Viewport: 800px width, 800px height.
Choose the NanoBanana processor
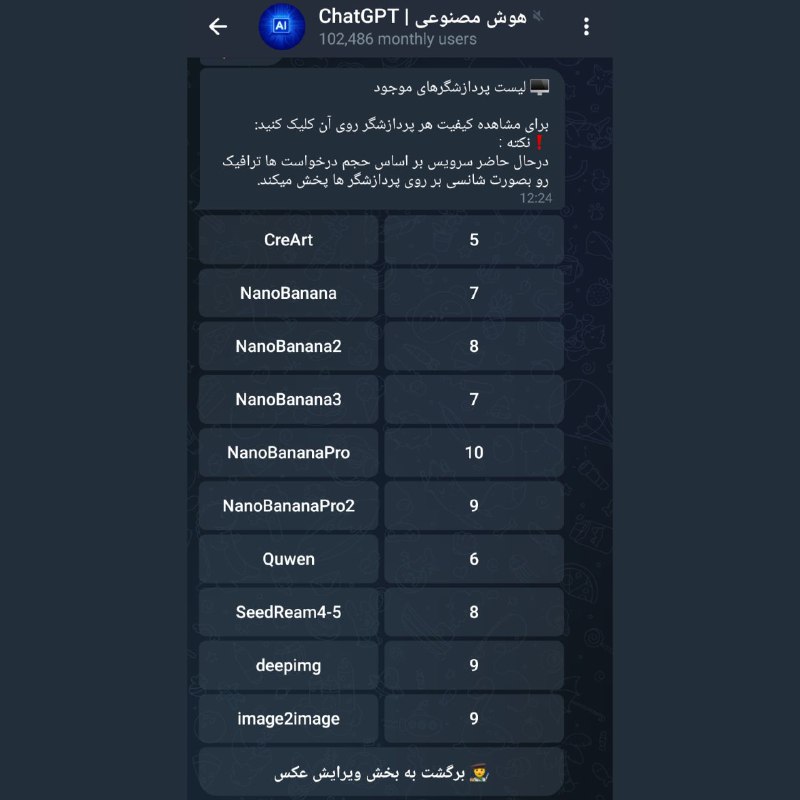288,293
